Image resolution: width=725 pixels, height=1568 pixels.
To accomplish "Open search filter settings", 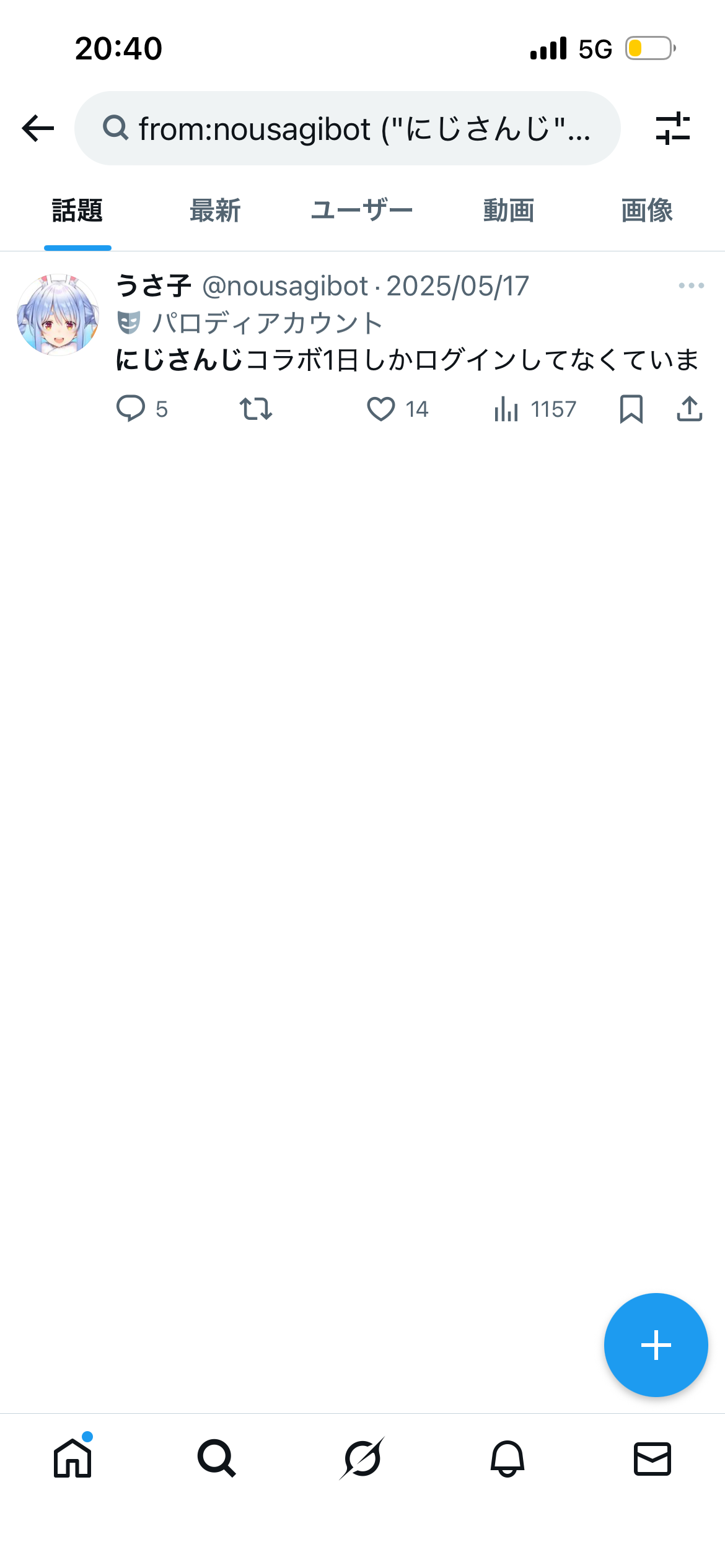I will (672, 128).
